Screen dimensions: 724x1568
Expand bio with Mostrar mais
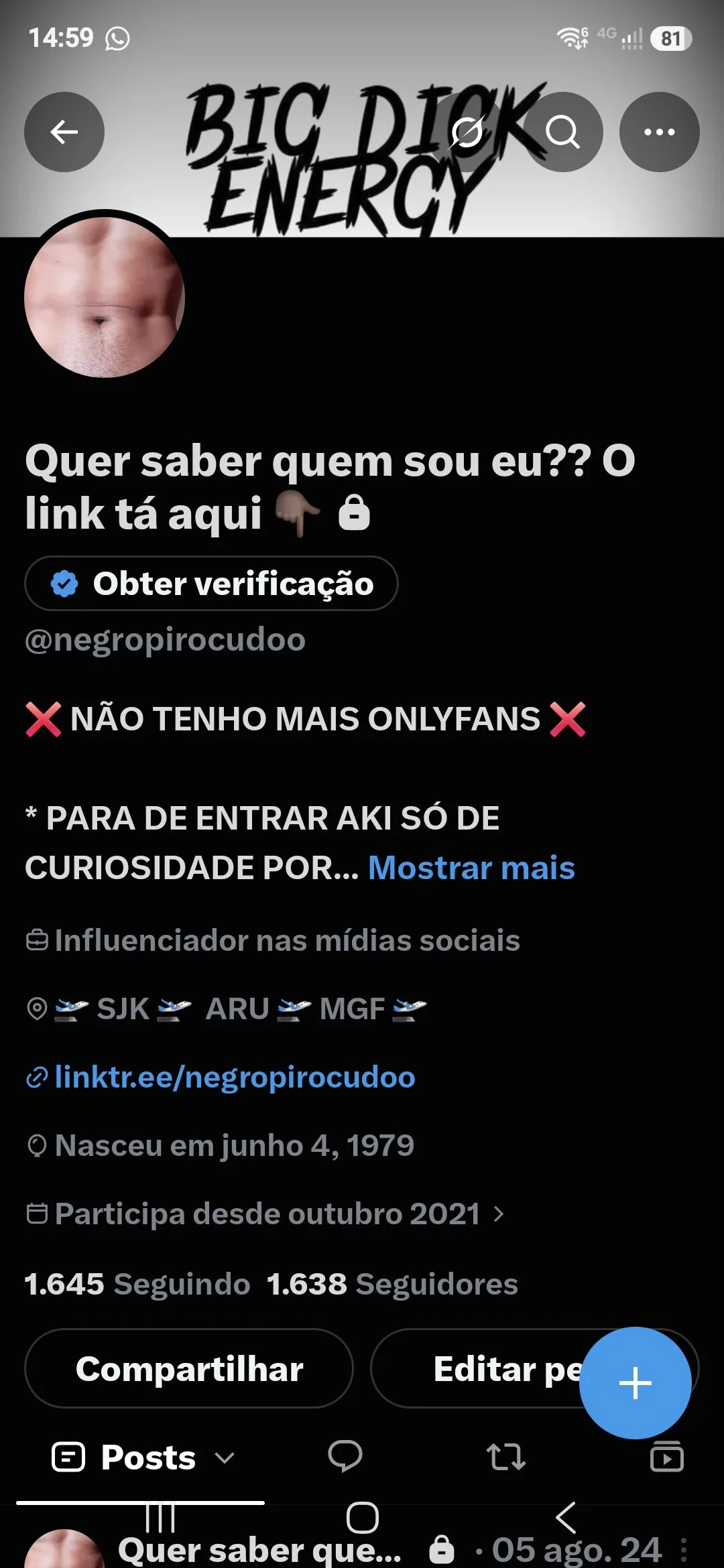[471, 868]
